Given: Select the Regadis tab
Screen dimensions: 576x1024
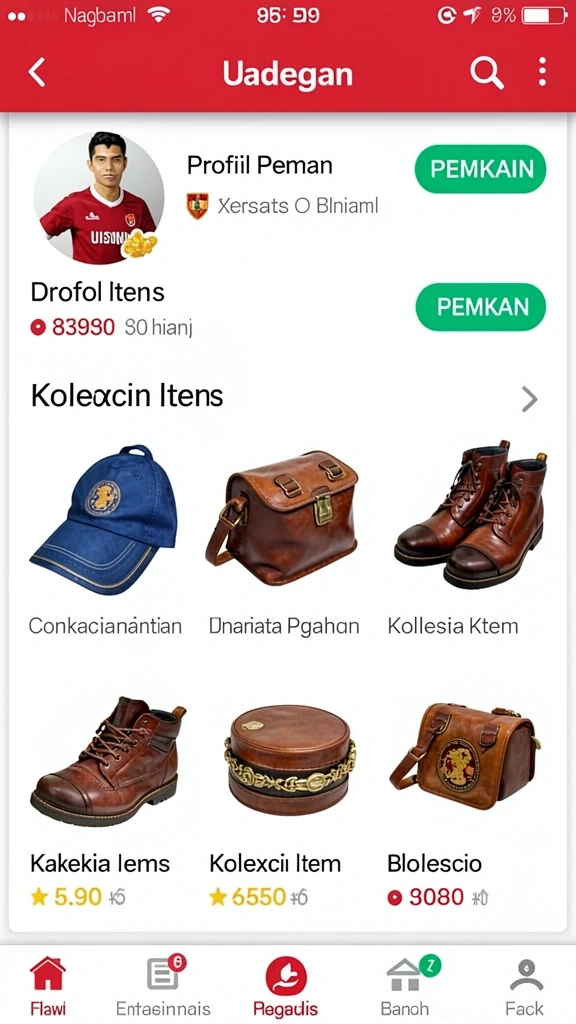Looking at the screenshot, I should point(286,985).
